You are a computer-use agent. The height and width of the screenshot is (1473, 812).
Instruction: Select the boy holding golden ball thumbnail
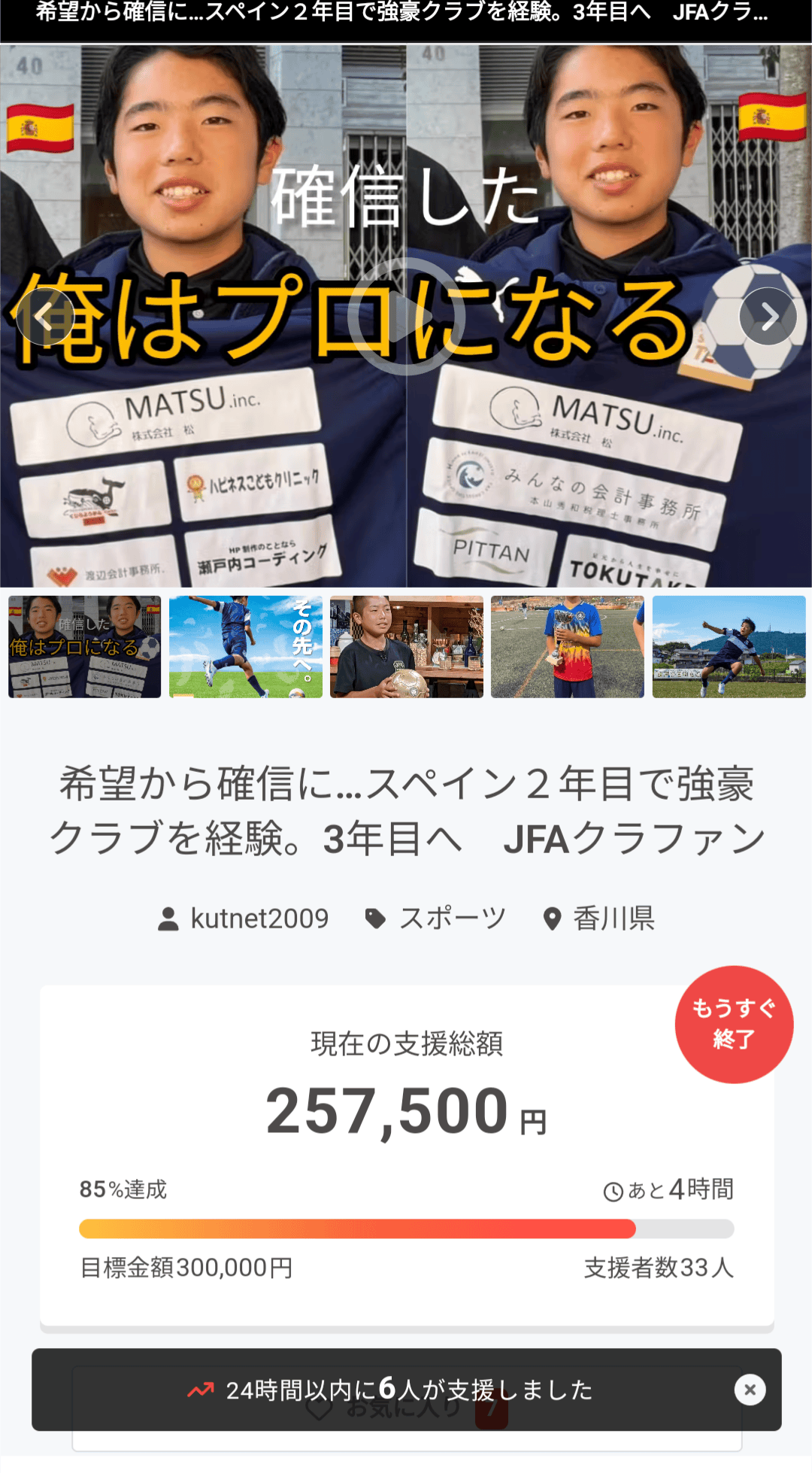(x=407, y=647)
